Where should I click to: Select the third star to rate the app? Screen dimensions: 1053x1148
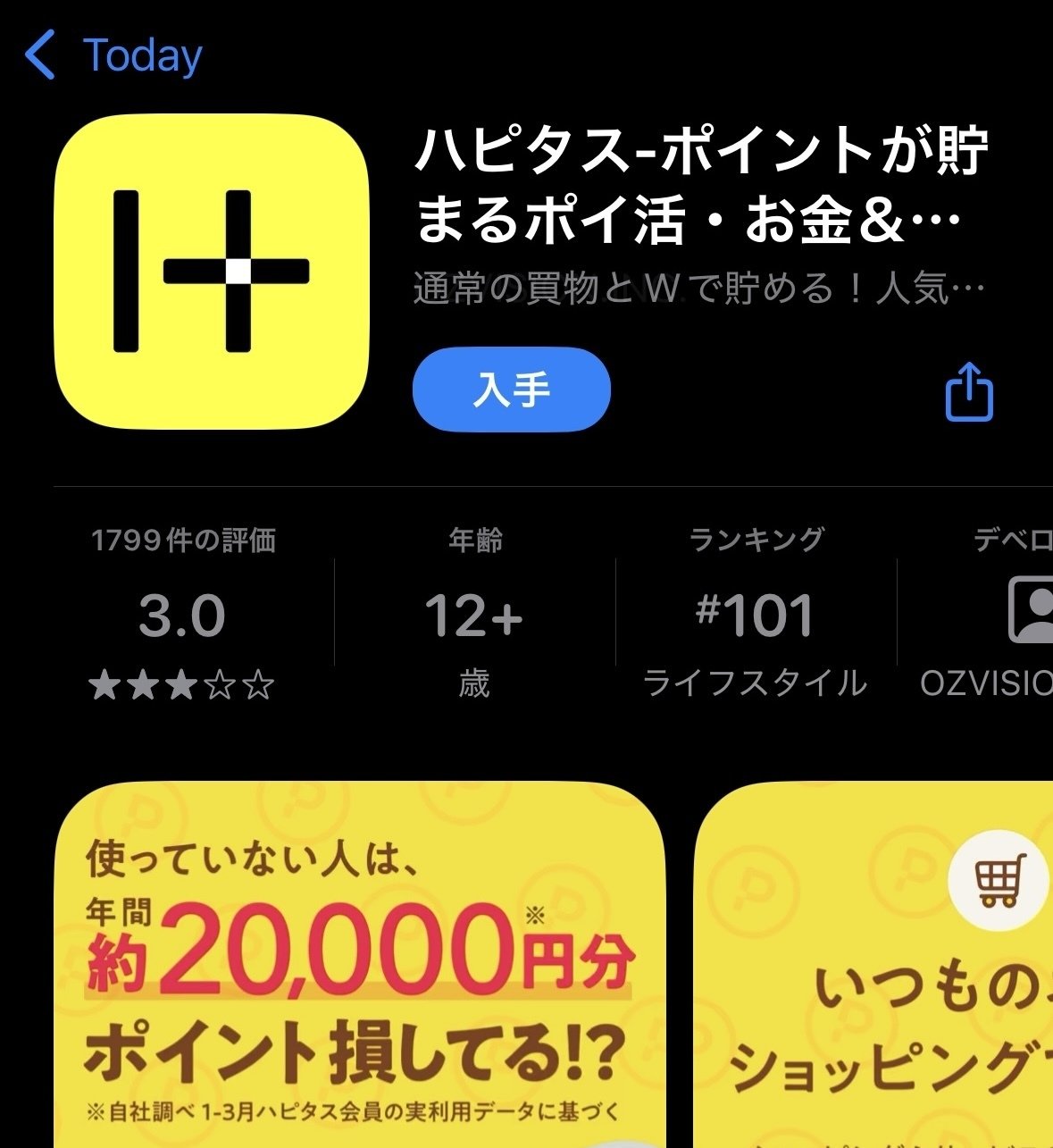181,686
